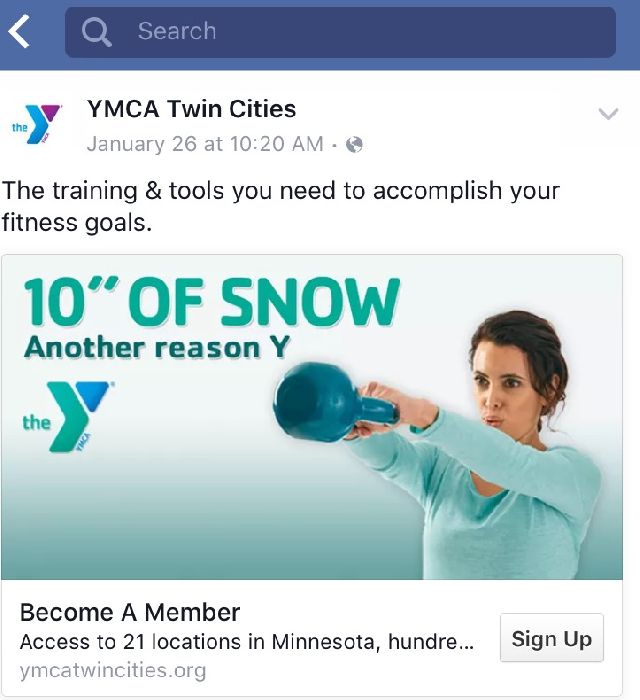Open the Become A Member link
The height and width of the screenshot is (700, 640).
130,612
